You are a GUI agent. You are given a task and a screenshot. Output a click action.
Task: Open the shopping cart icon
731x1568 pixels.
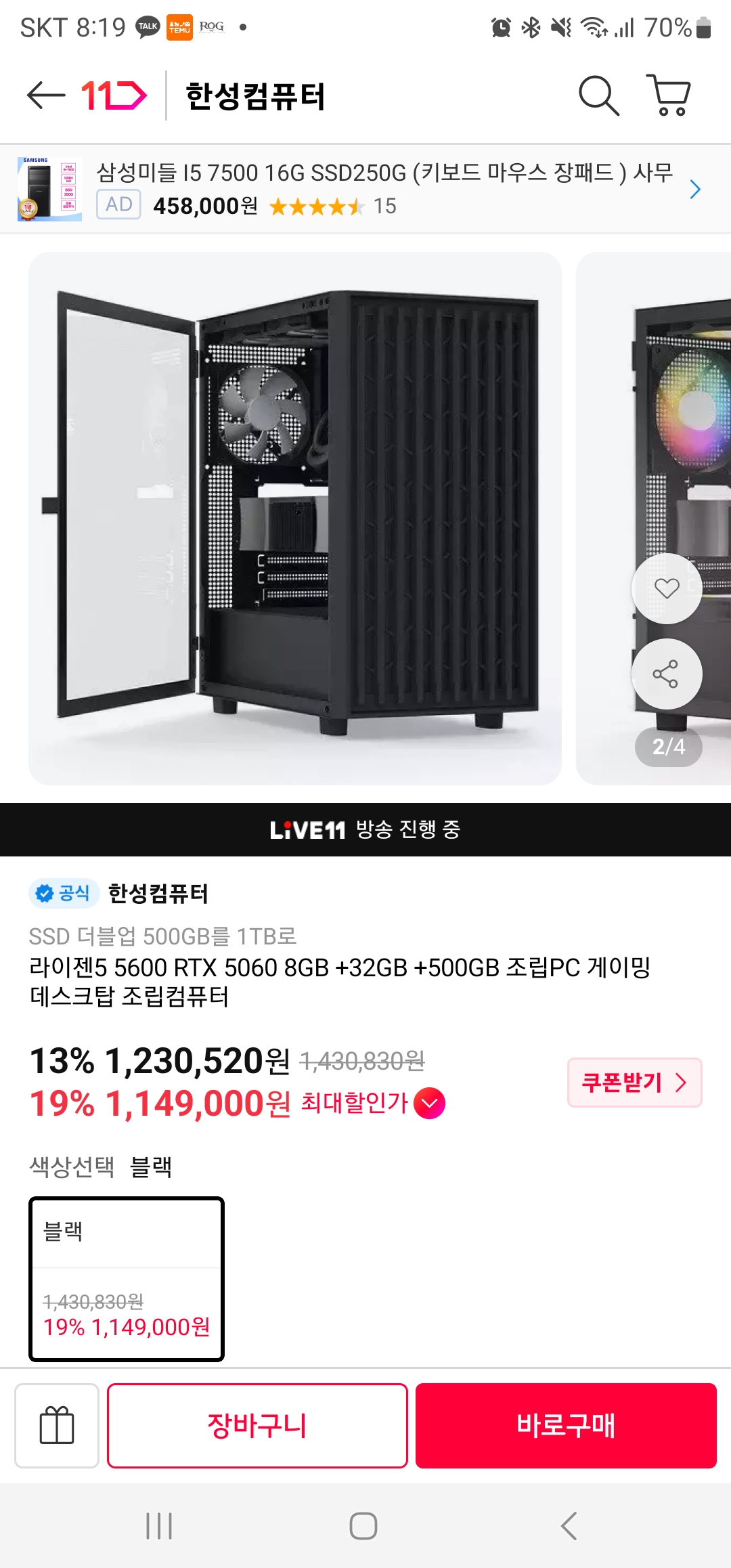pos(669,95)
